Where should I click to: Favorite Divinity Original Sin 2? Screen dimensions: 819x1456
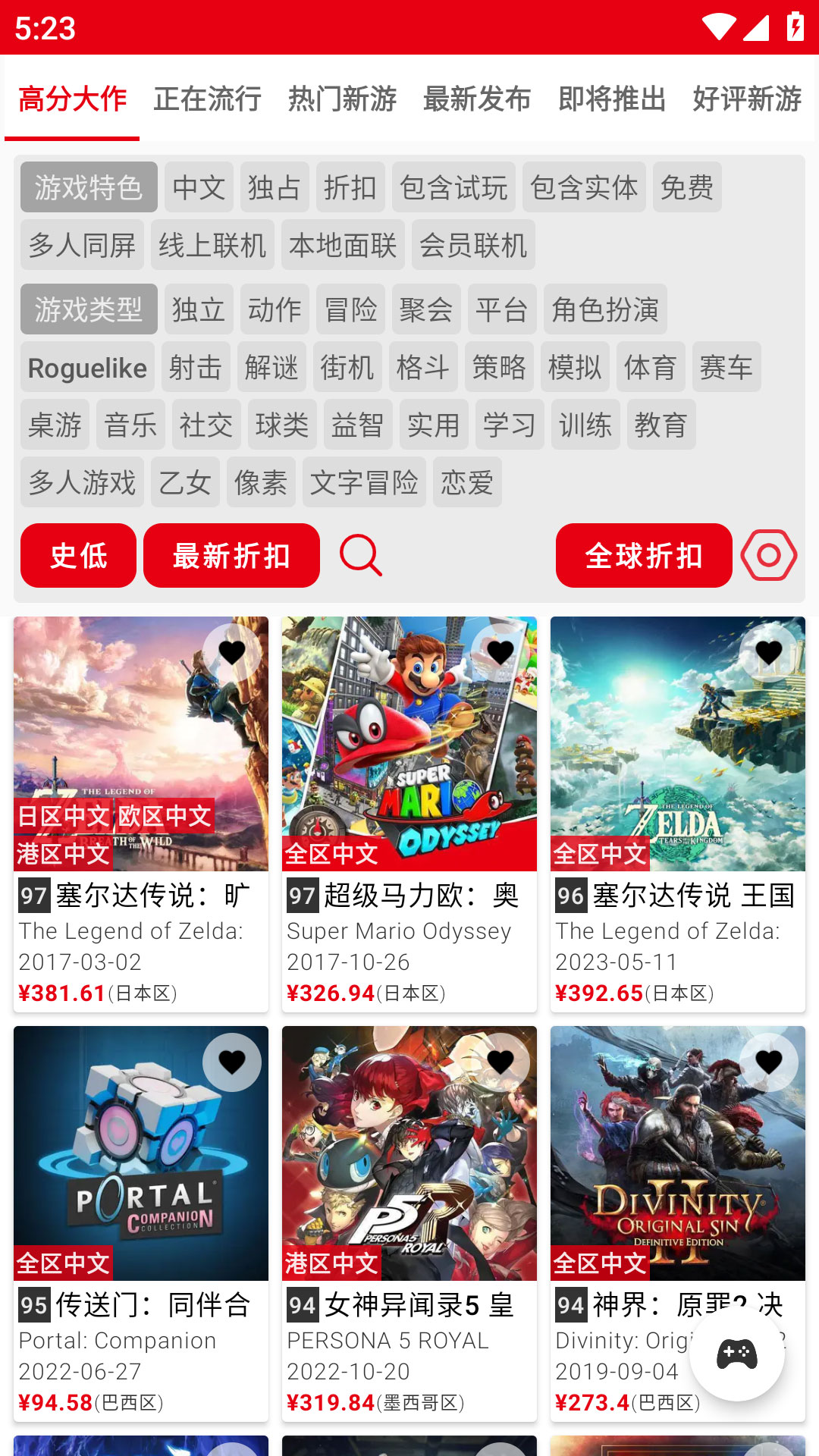(x=769, y=1062)
